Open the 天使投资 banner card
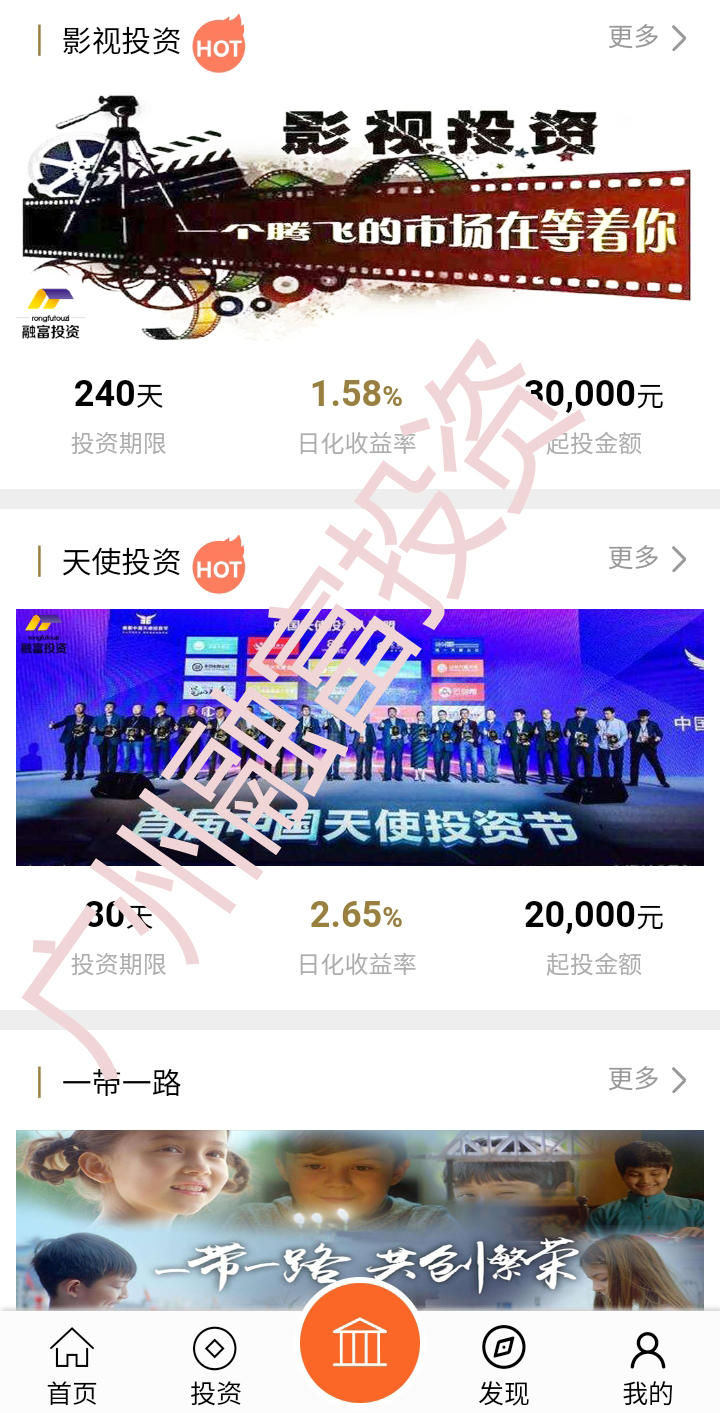 (x=360, y=737)
